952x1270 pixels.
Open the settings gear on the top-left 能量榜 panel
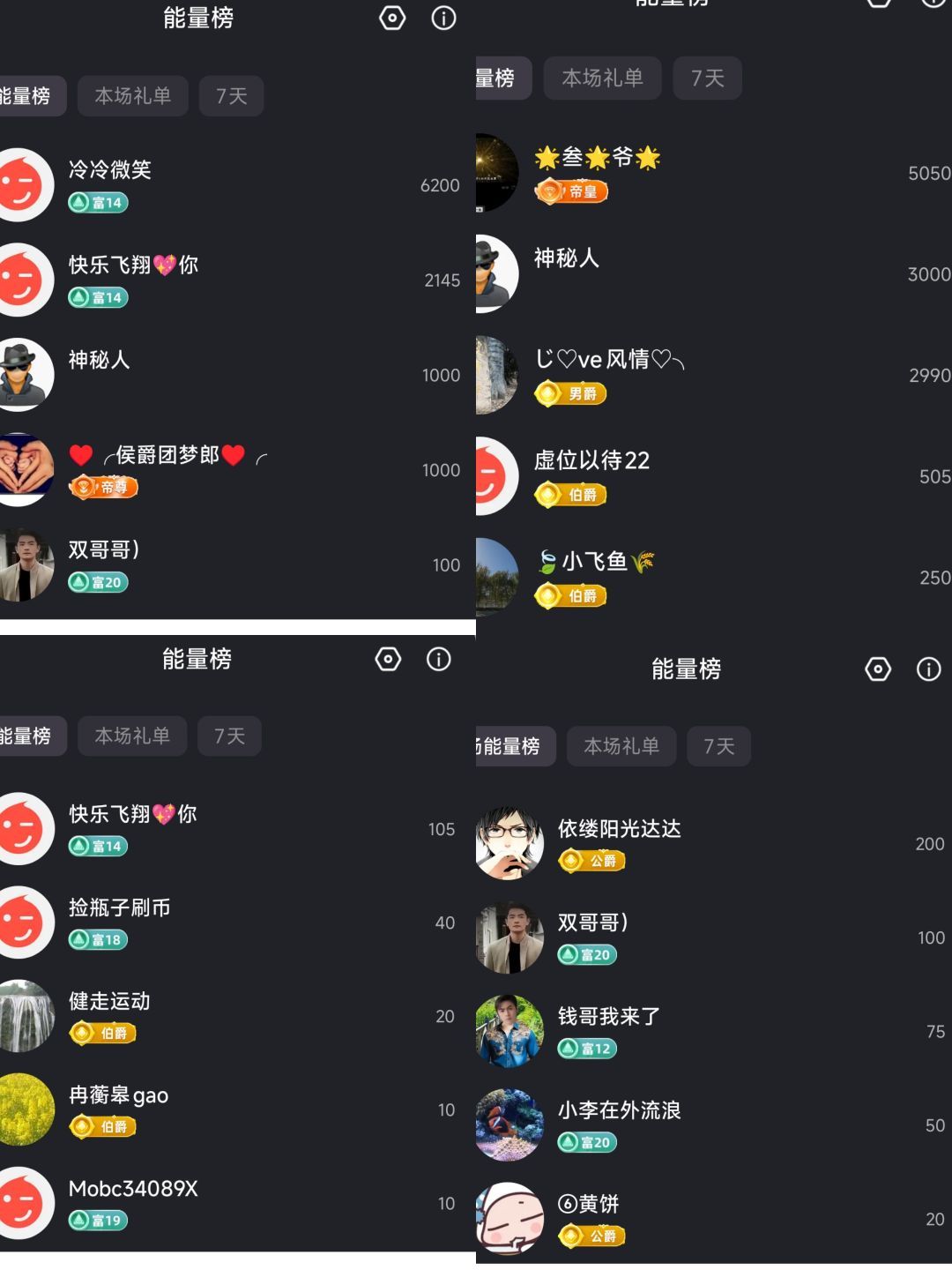click(x=391, y=18)
